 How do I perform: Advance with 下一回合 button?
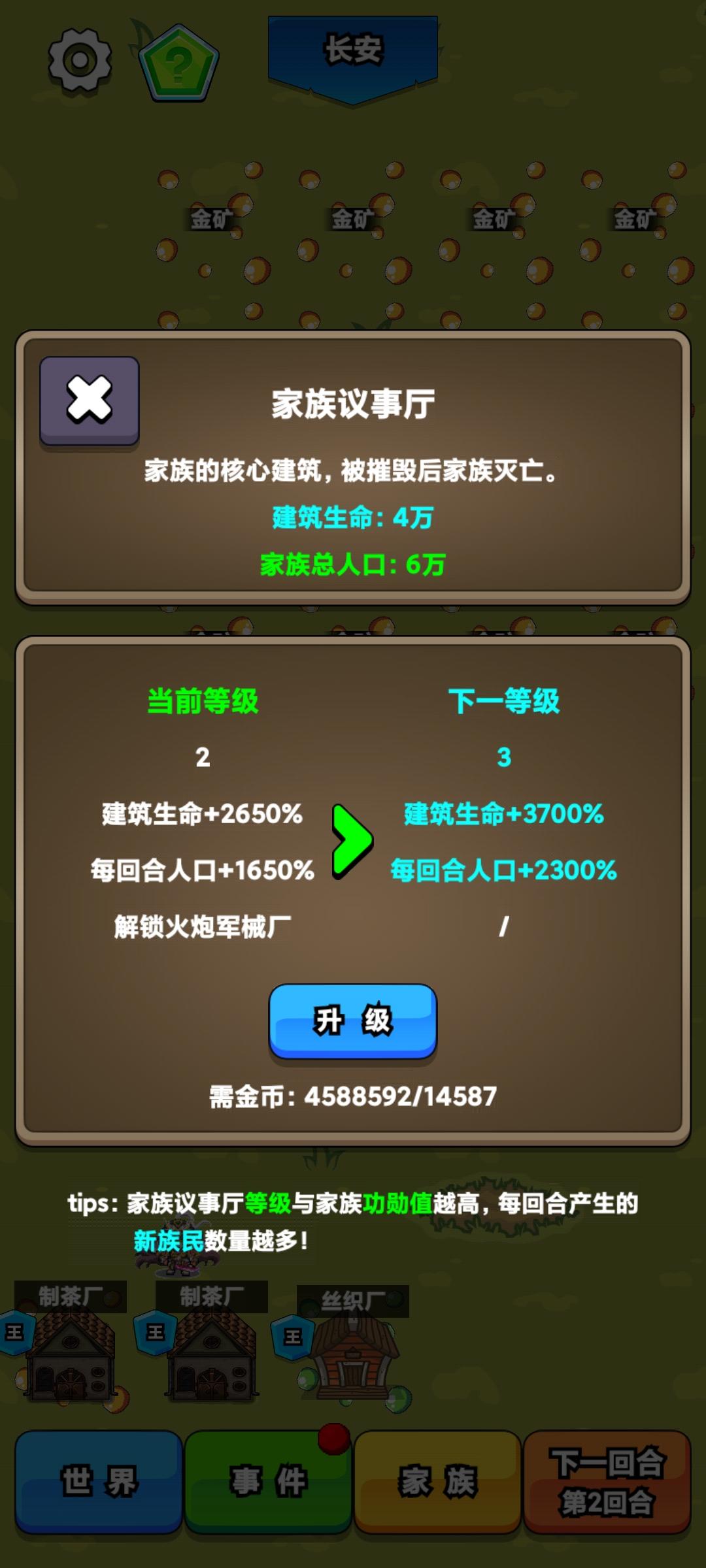(x=607, y=1481)
